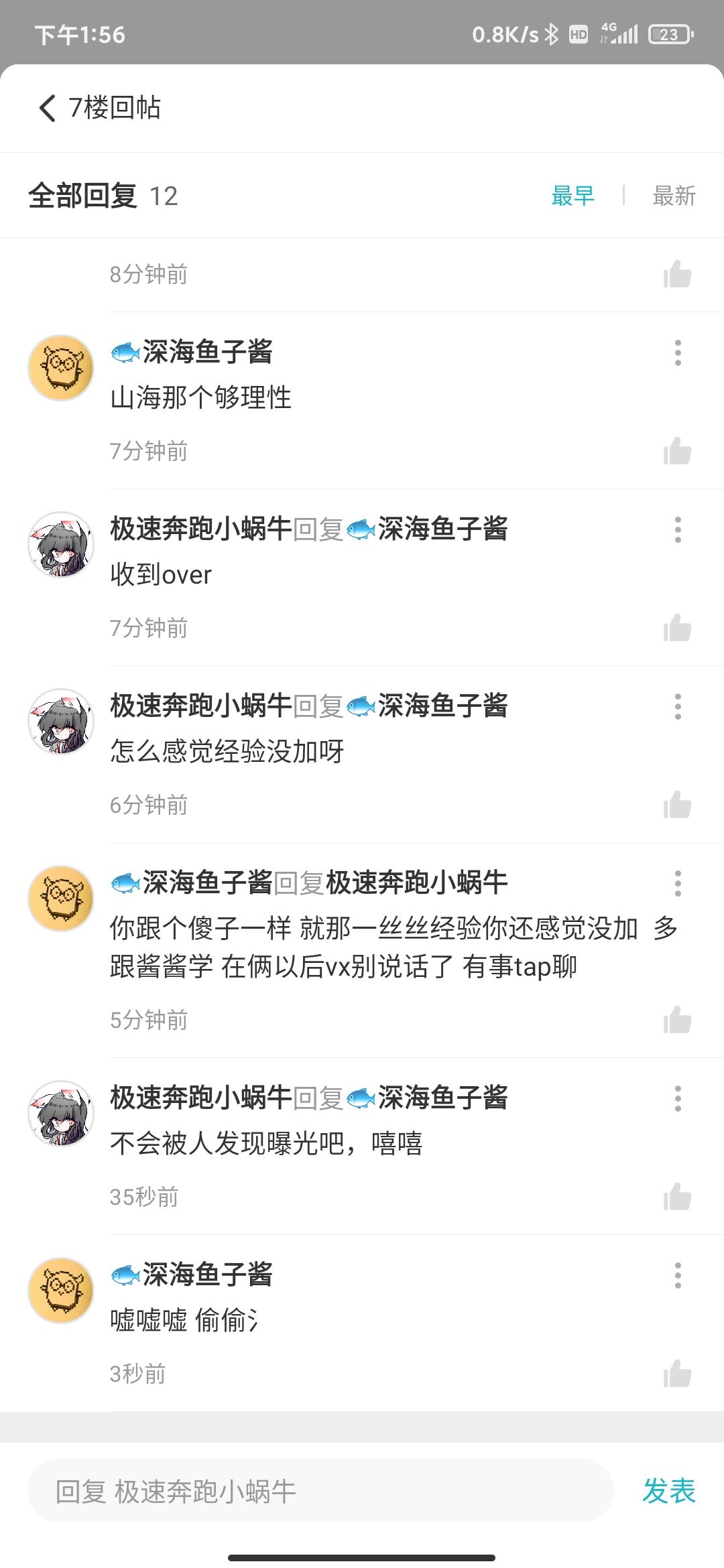The height and width of the screenshot is (1568, 724).
Task: Open more options for "不会被人发现曝光吧" reply
Action: [678, 1098]
